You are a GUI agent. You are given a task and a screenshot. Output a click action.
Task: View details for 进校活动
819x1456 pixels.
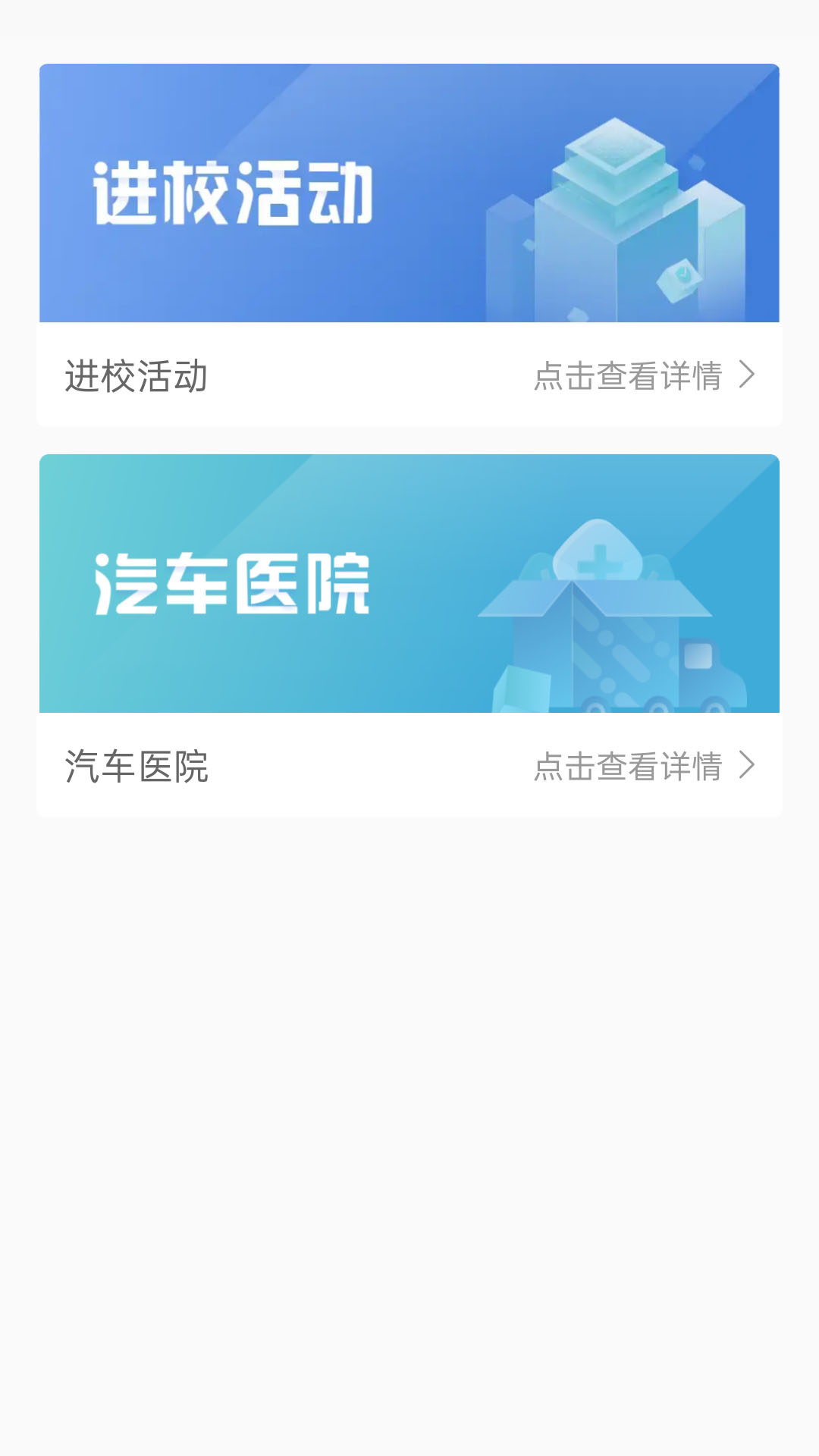(643, 376)
